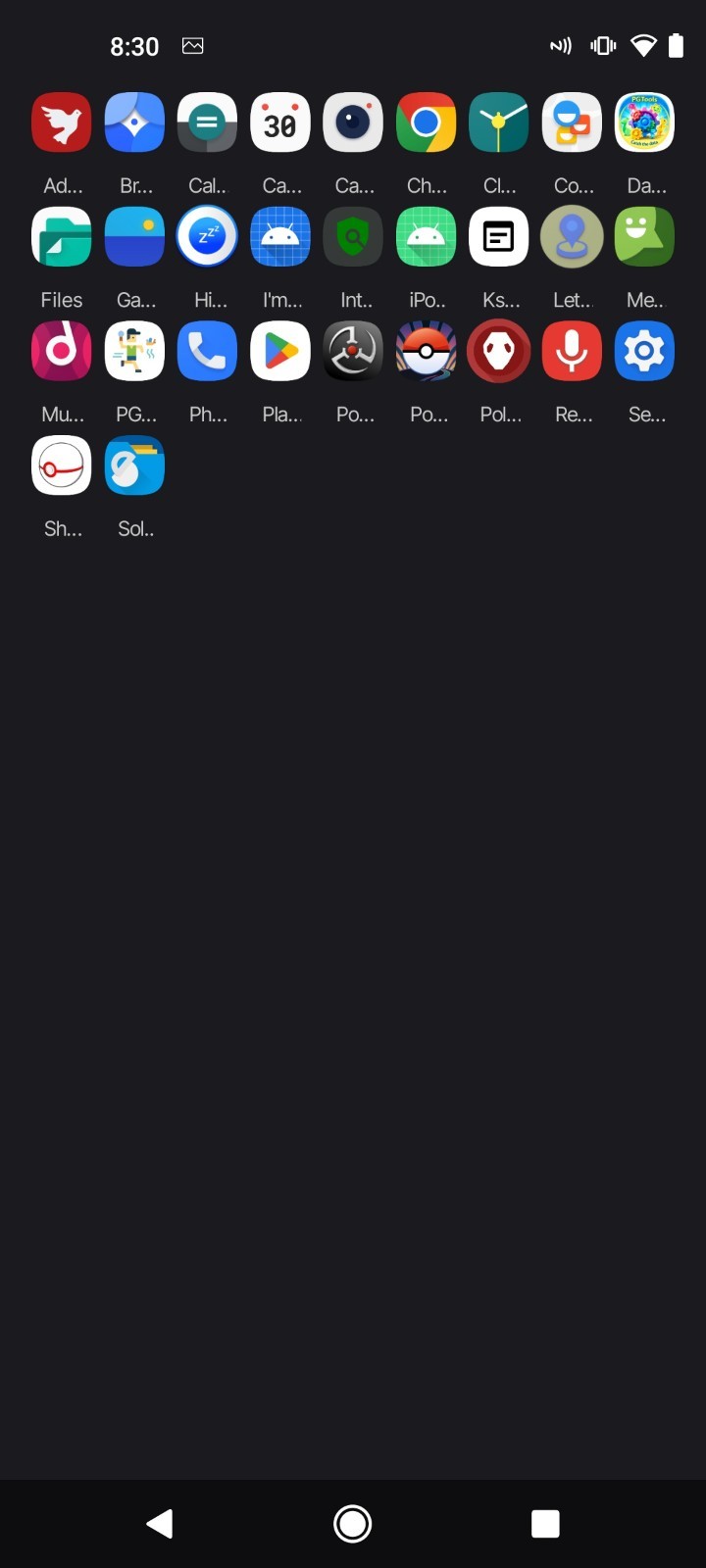The height and width of the screenshot is (1568, 706).
Task: Launch the Music app
Action: point(62,352)
